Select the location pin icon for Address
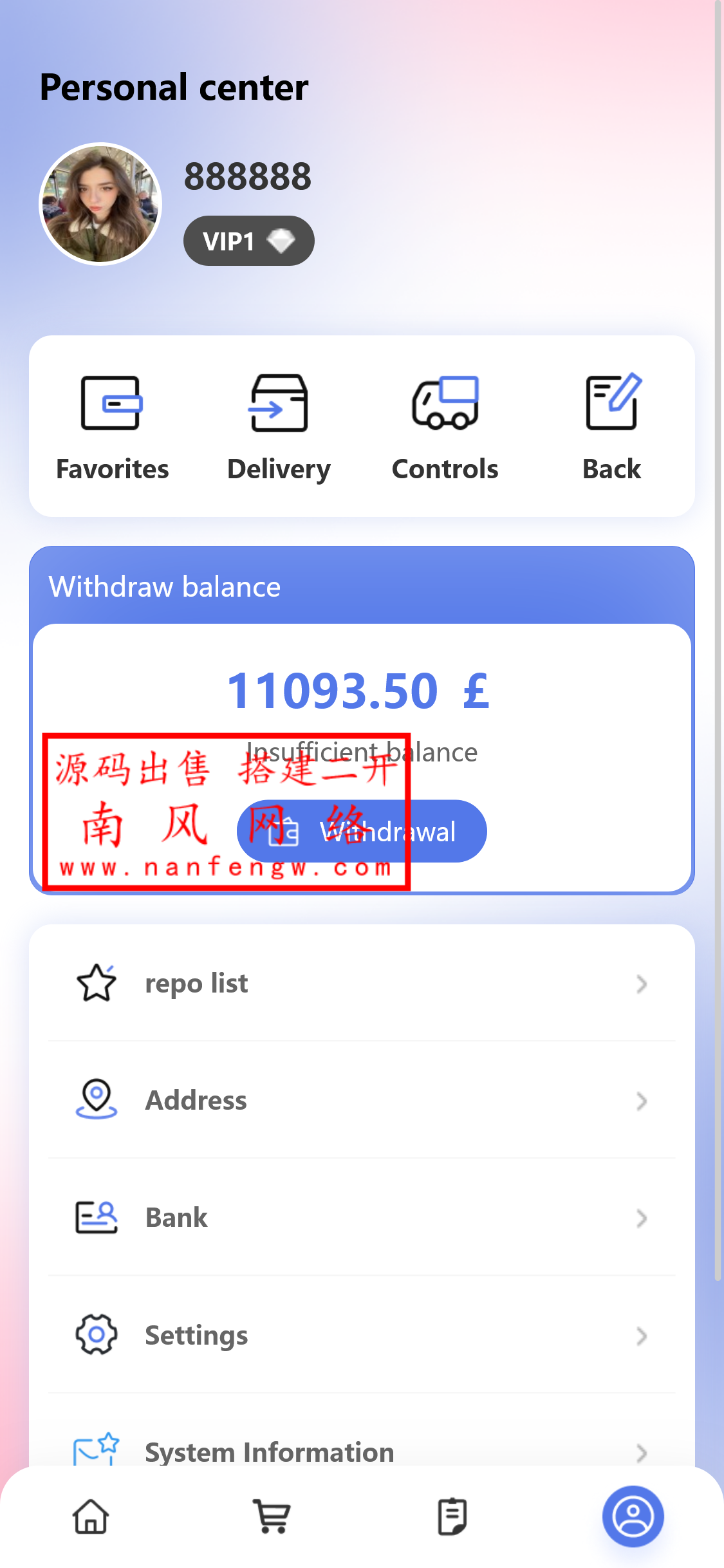 coord(95,1101)
